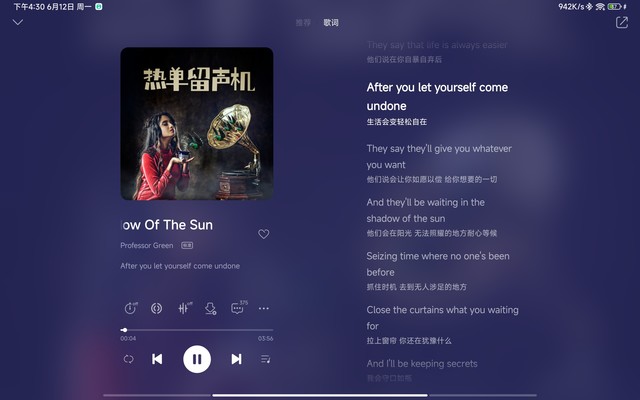This screenshot has height=400, width=640.
Task: Switch to the 推荐 tab
Action: [304, 22]
